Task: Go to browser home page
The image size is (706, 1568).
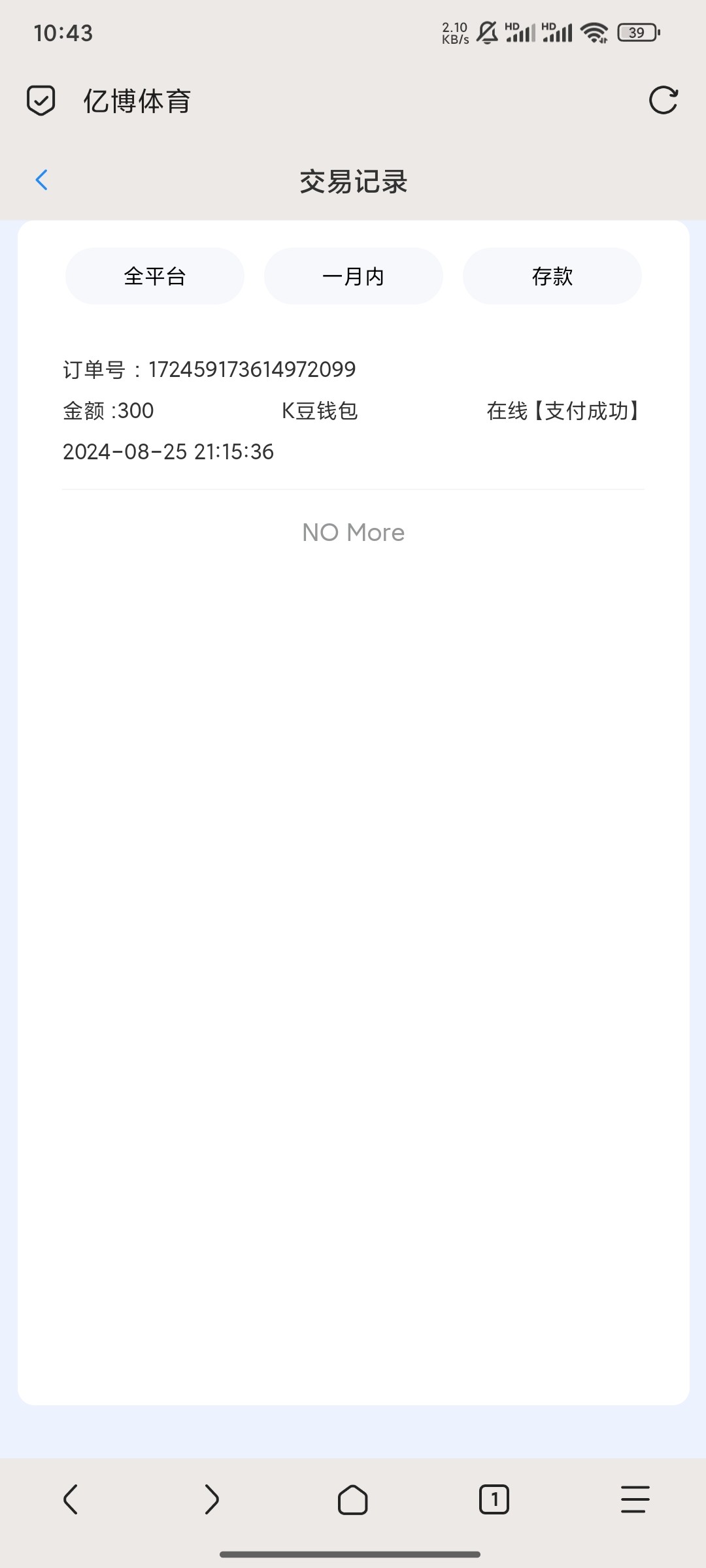Action: [353, 1499]
